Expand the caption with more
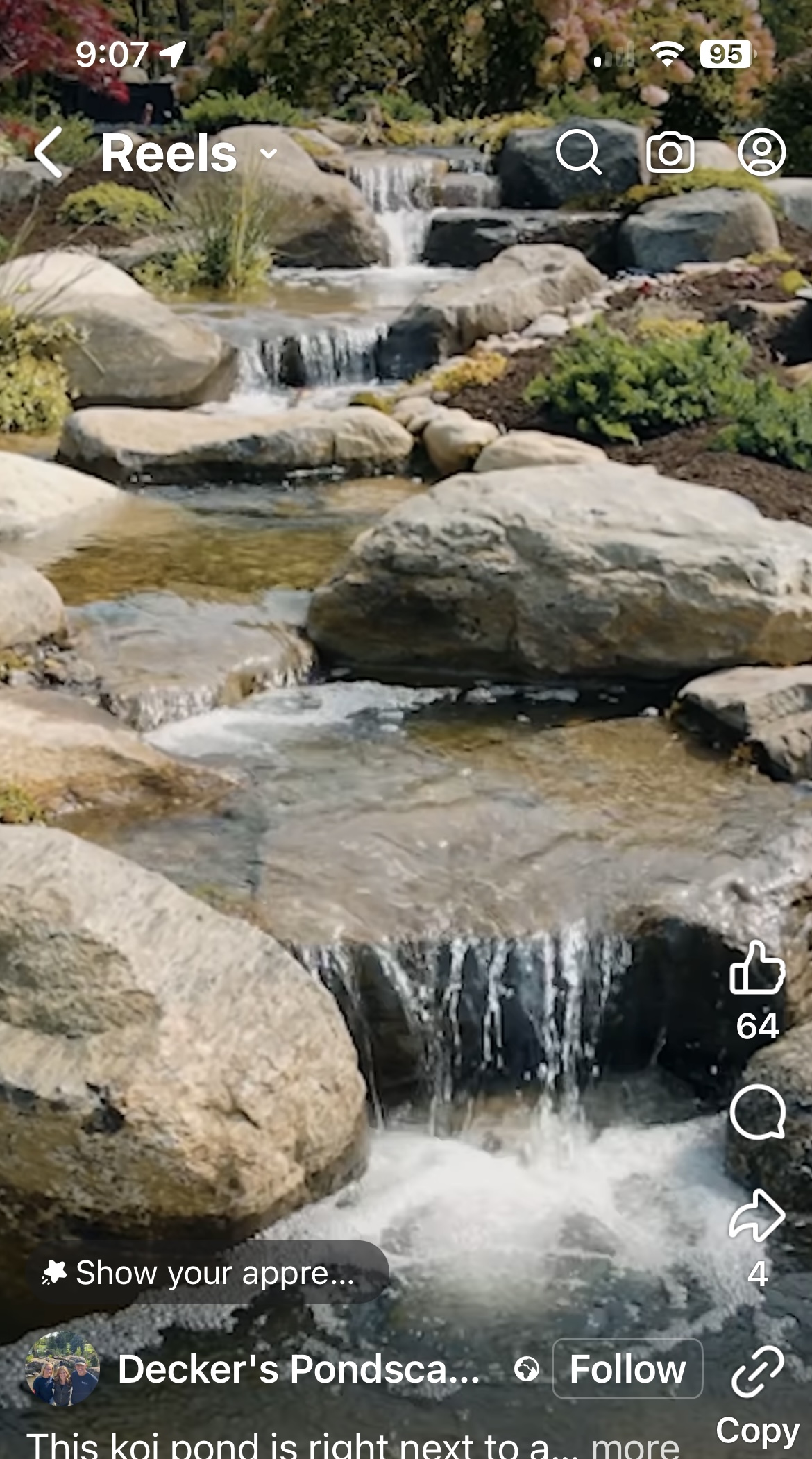The width and height of the screenshot is (812, 1459). [x=635, y=1445]
